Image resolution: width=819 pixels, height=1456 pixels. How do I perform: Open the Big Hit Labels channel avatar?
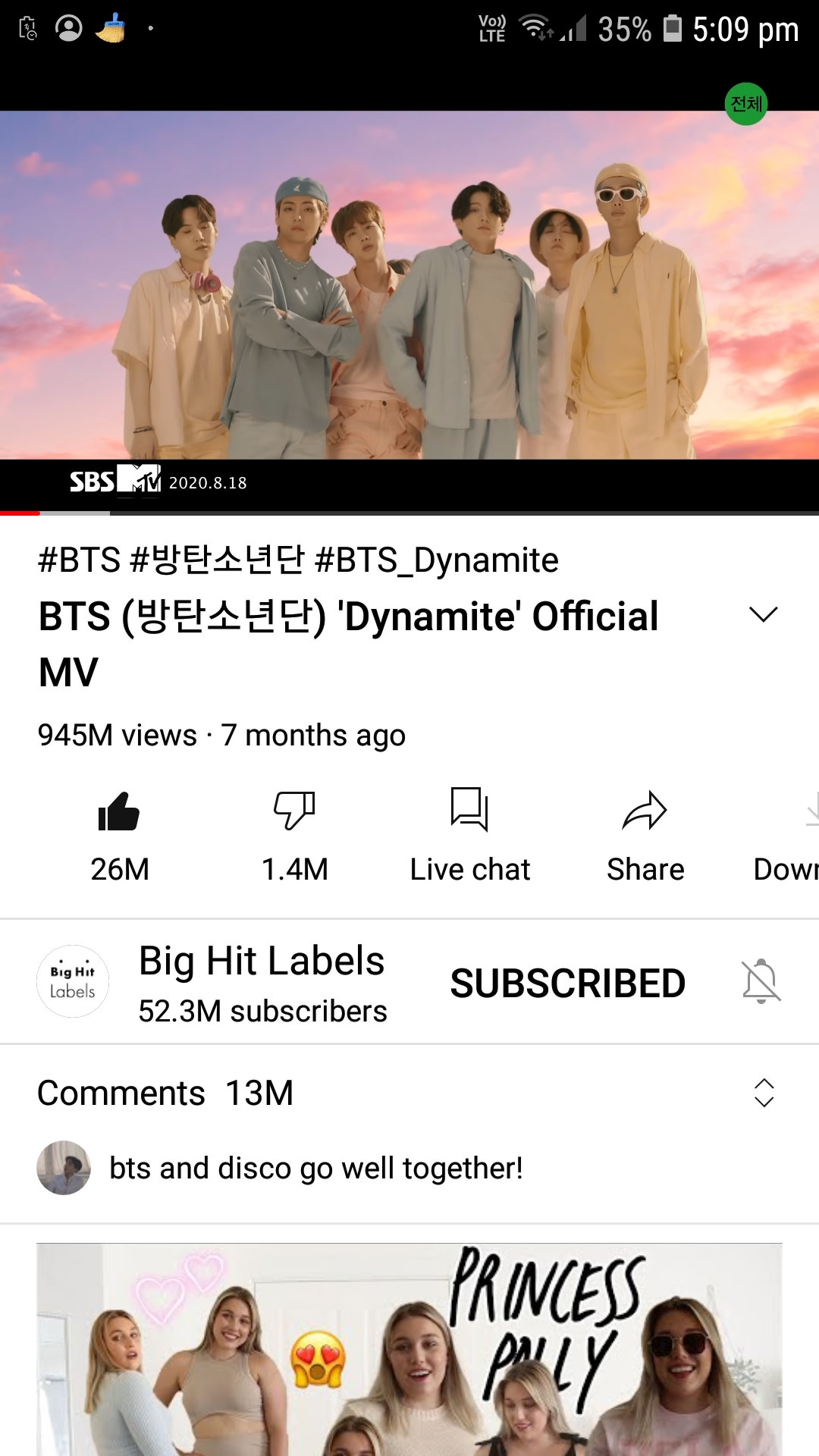click(73, 981)
